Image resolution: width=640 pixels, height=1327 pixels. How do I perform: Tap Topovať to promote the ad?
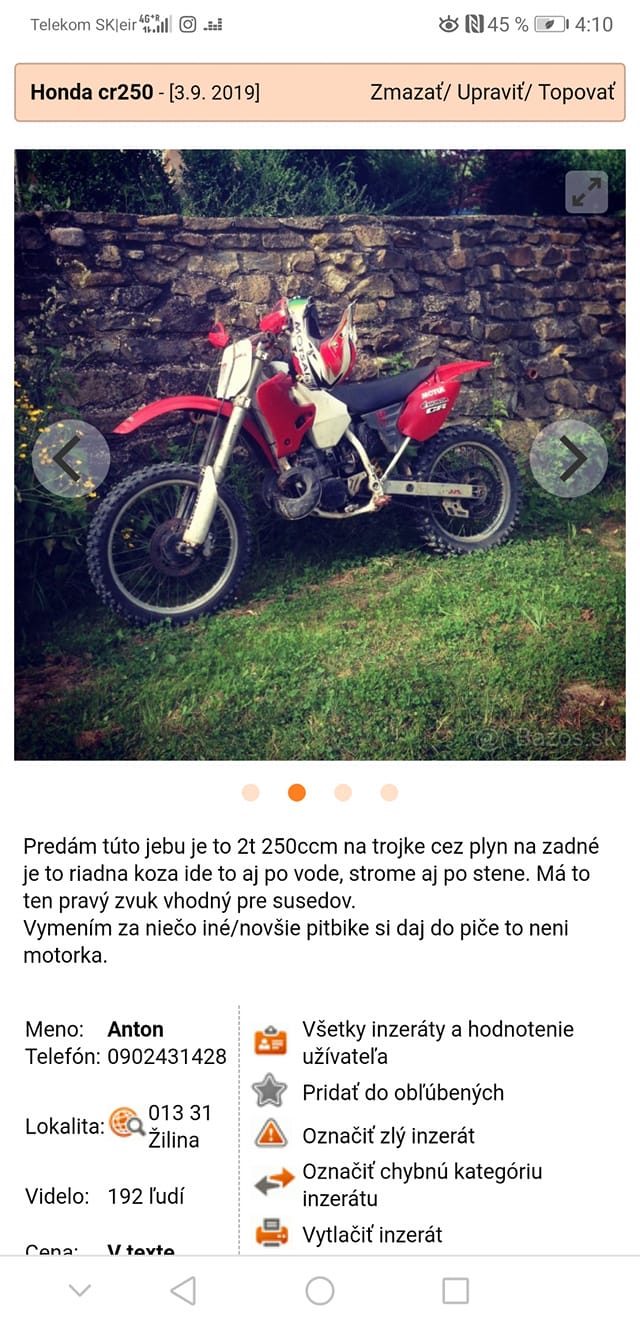[x=577, y=93]
